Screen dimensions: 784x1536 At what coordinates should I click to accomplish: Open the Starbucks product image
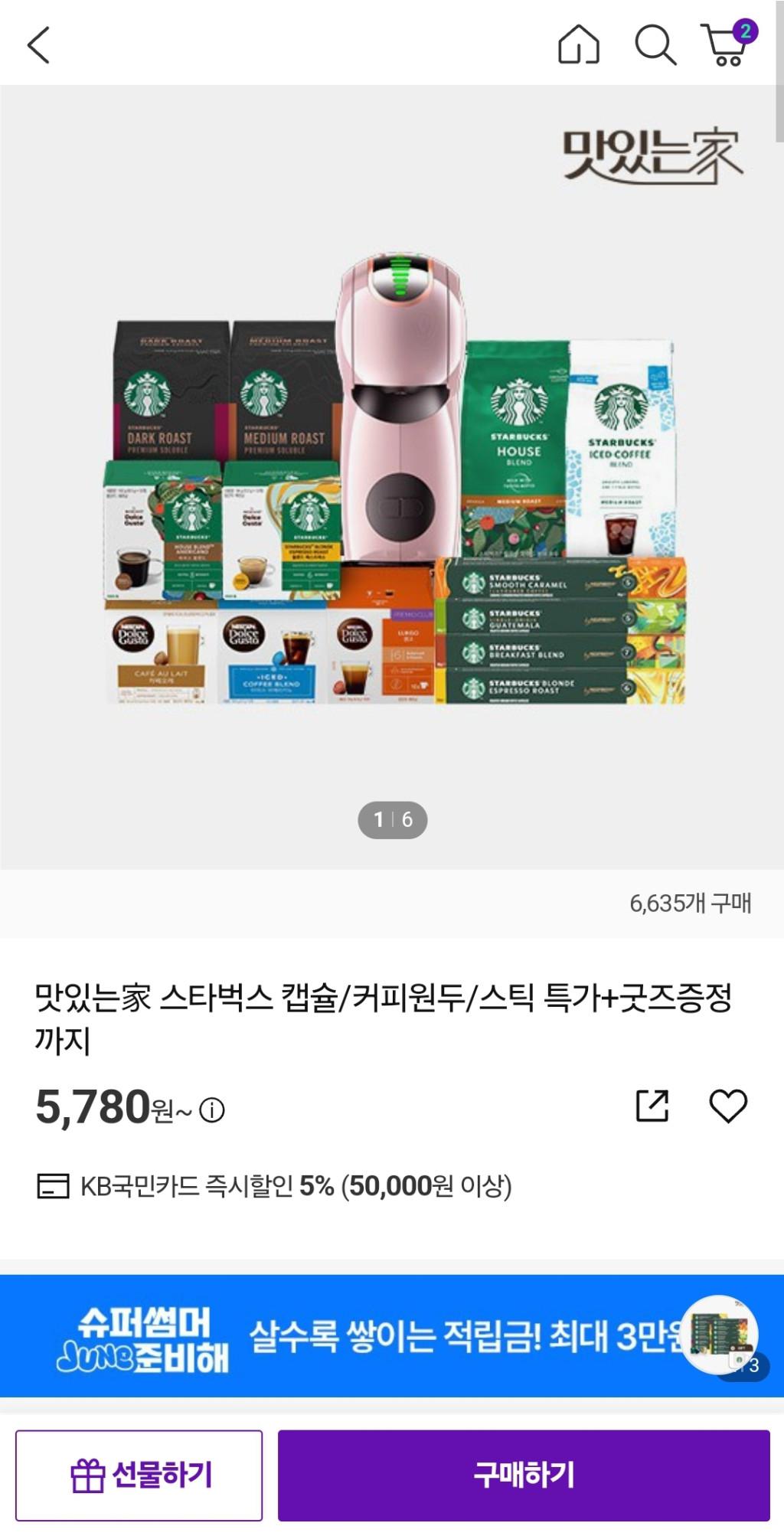click(392, 479)
